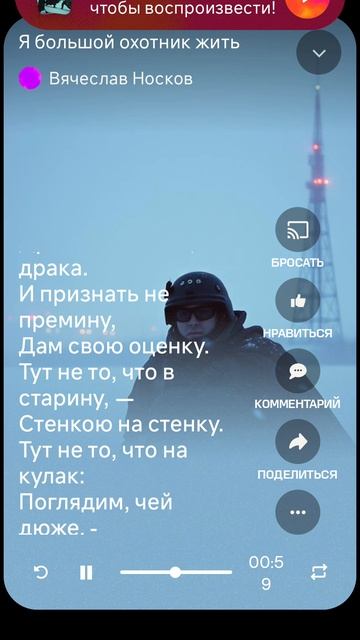The height and width of the screenshot is (640, 360).
Task: Like the track with Нравиться thumbs up
Action: click(298, 300)
